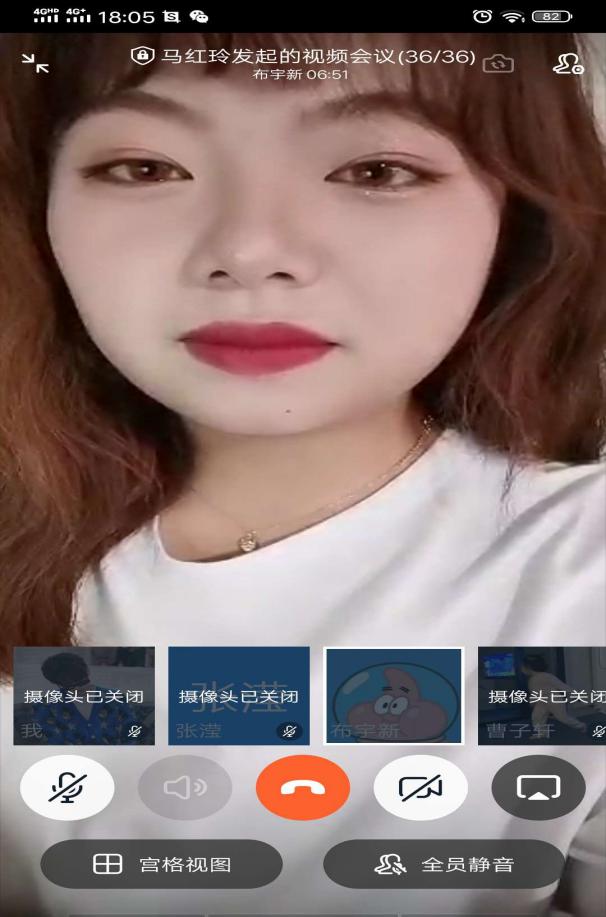Select 布宇新's participant tile

click(x=394, y=696)
